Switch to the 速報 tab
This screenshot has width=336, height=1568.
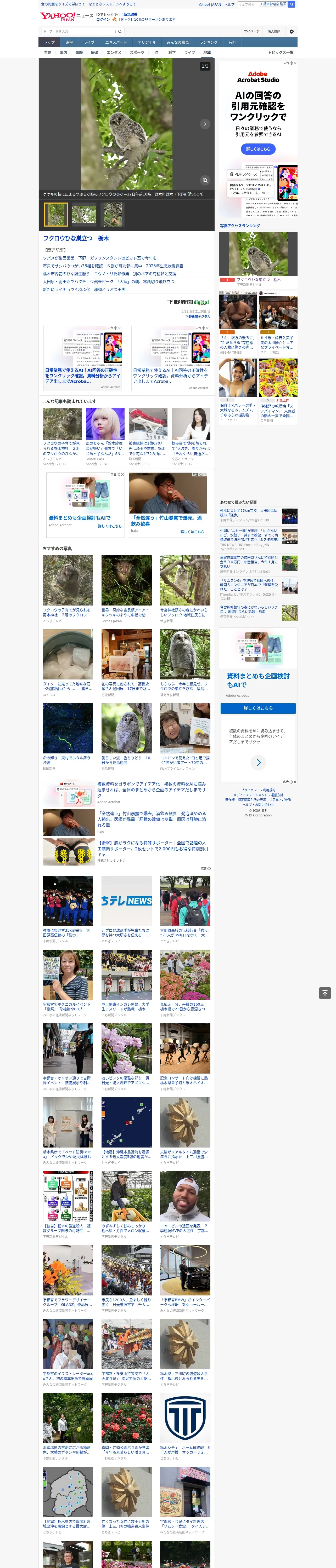coord(69,43)
